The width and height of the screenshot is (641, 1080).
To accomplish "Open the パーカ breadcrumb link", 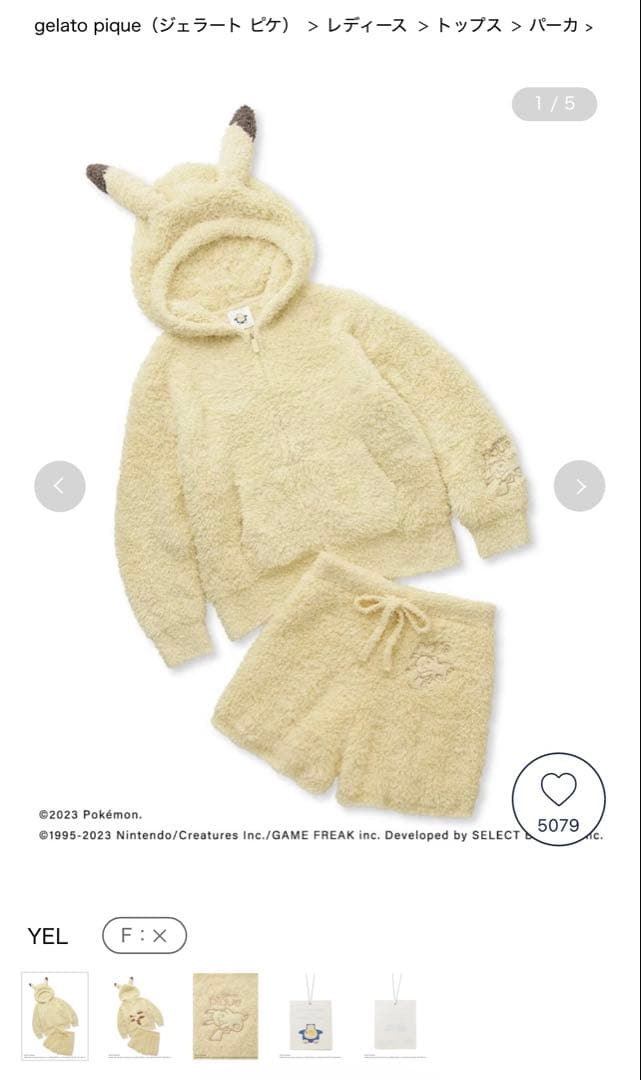I will tap(555, 26).
